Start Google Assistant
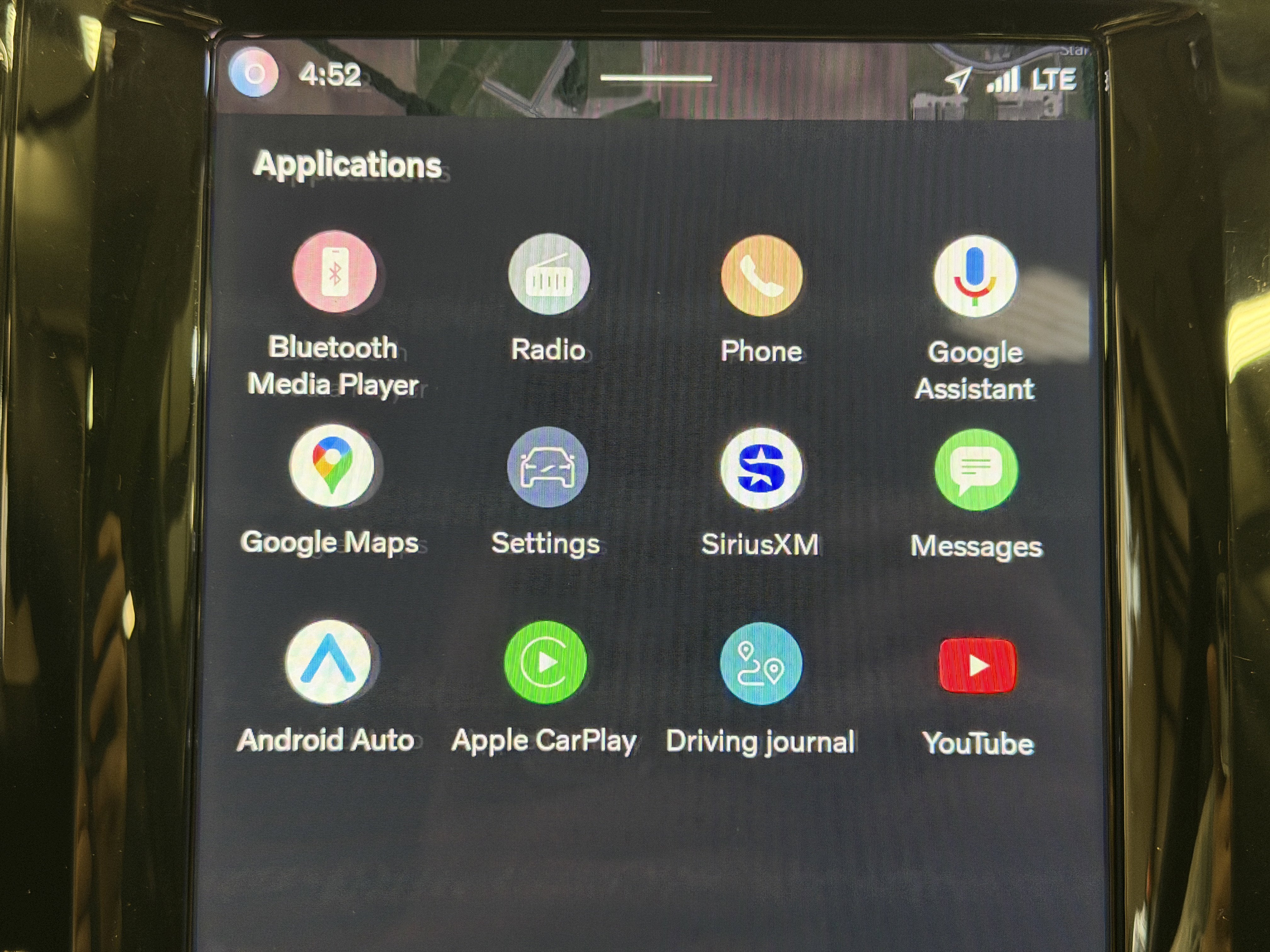1270x952 pixels. (x=974, y=277)
